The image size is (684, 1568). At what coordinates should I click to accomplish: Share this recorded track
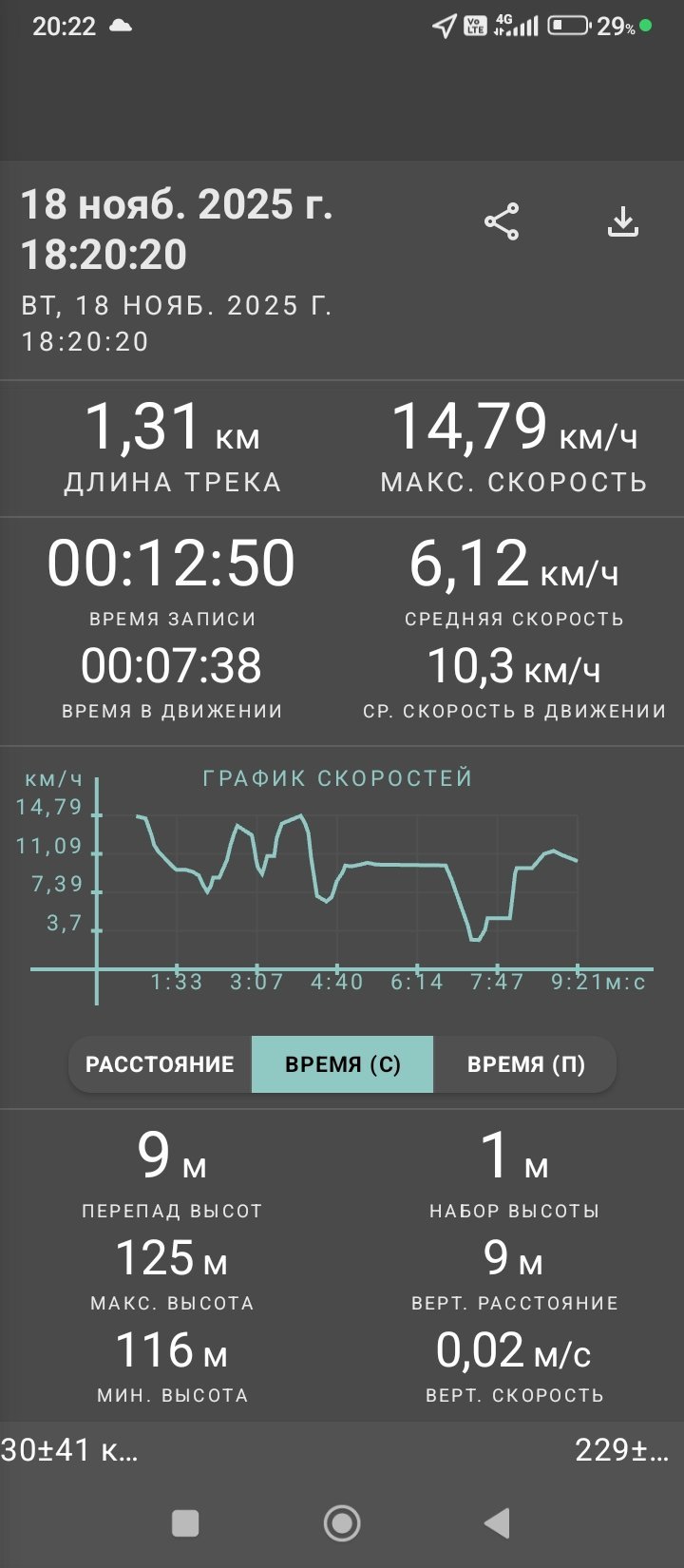[x=502, y=222]
